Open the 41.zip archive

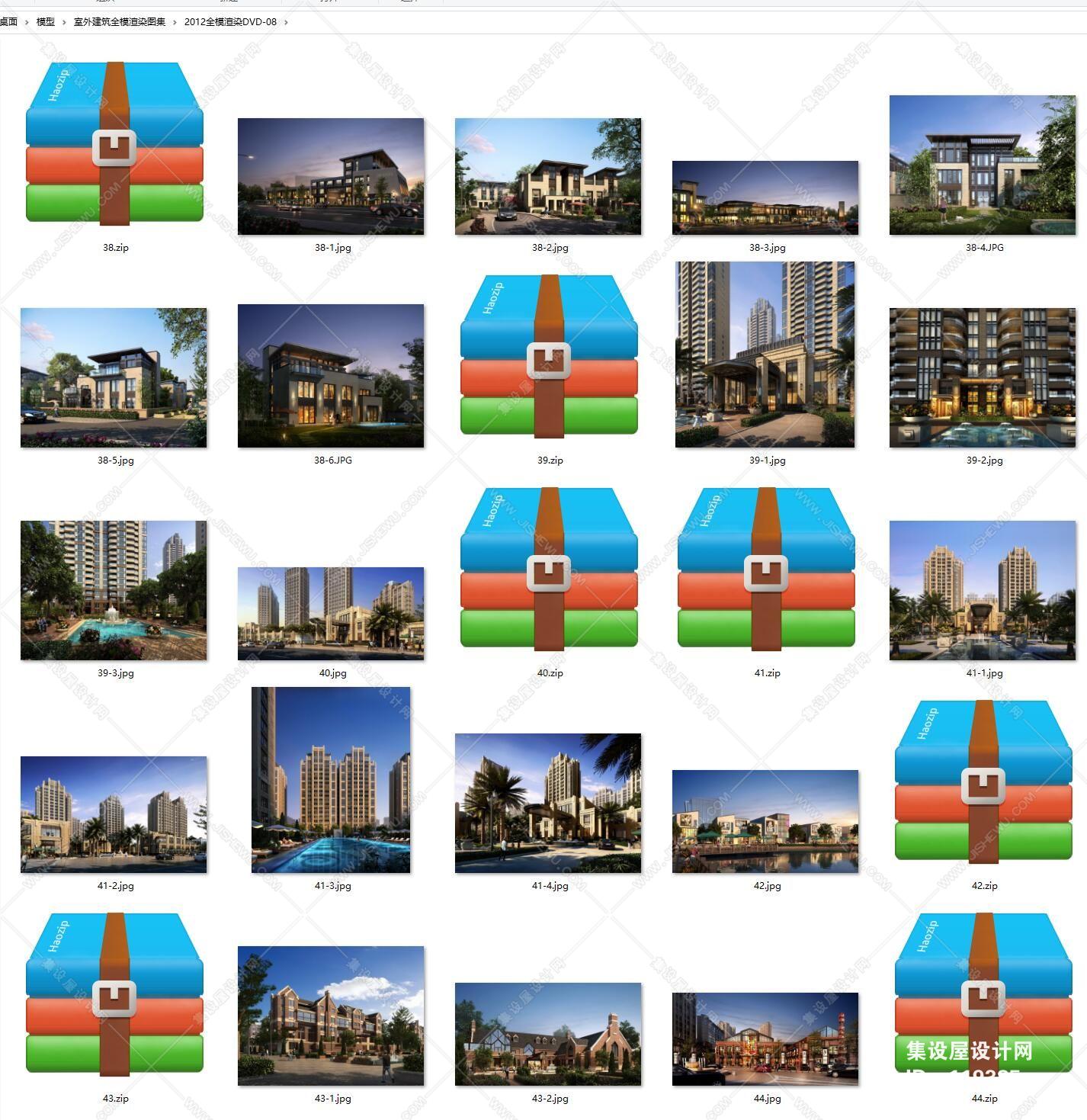pos(766,569)
